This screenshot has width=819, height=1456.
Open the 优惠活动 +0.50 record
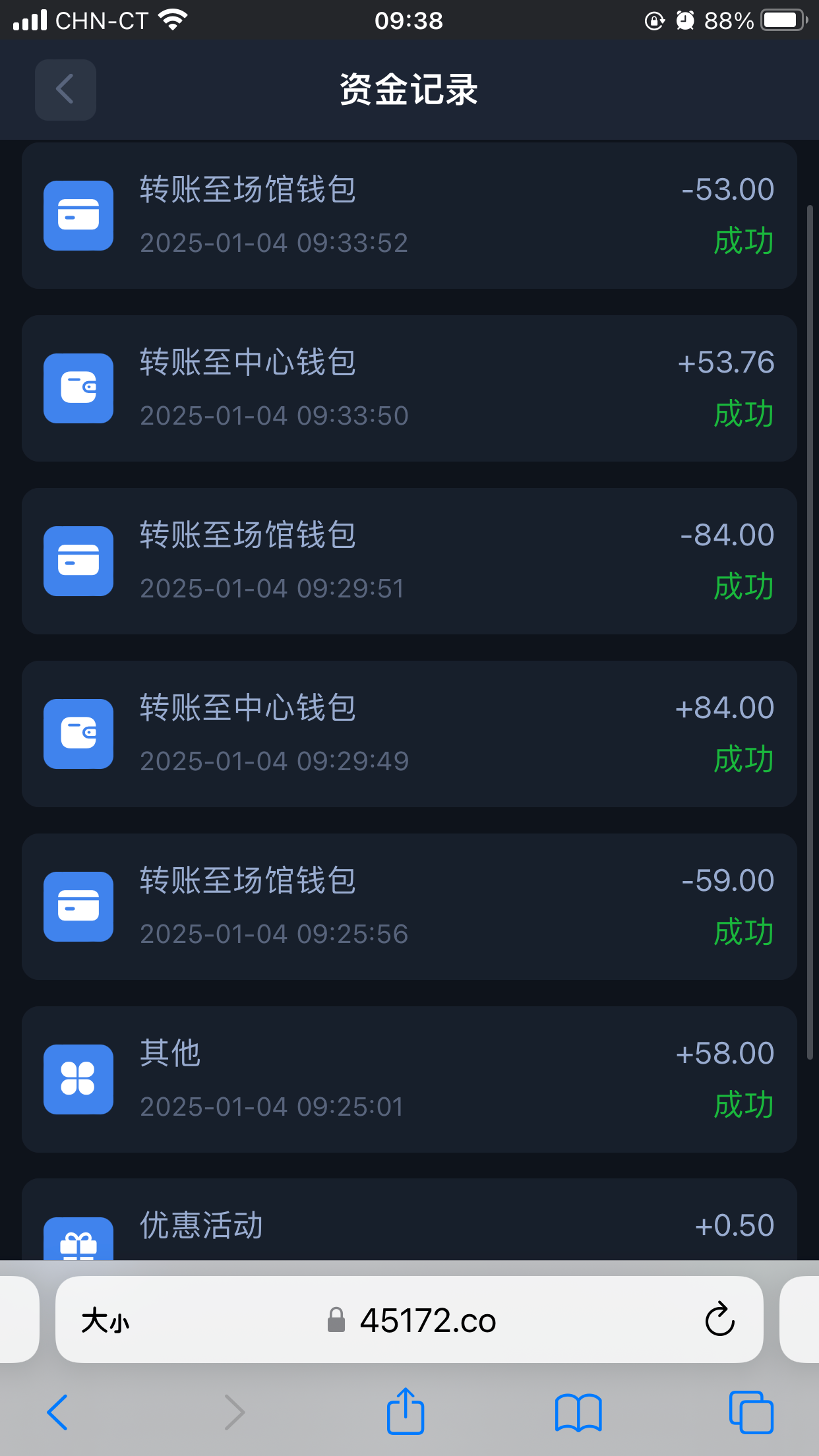pyautogui.click(x=409, y=1225)
